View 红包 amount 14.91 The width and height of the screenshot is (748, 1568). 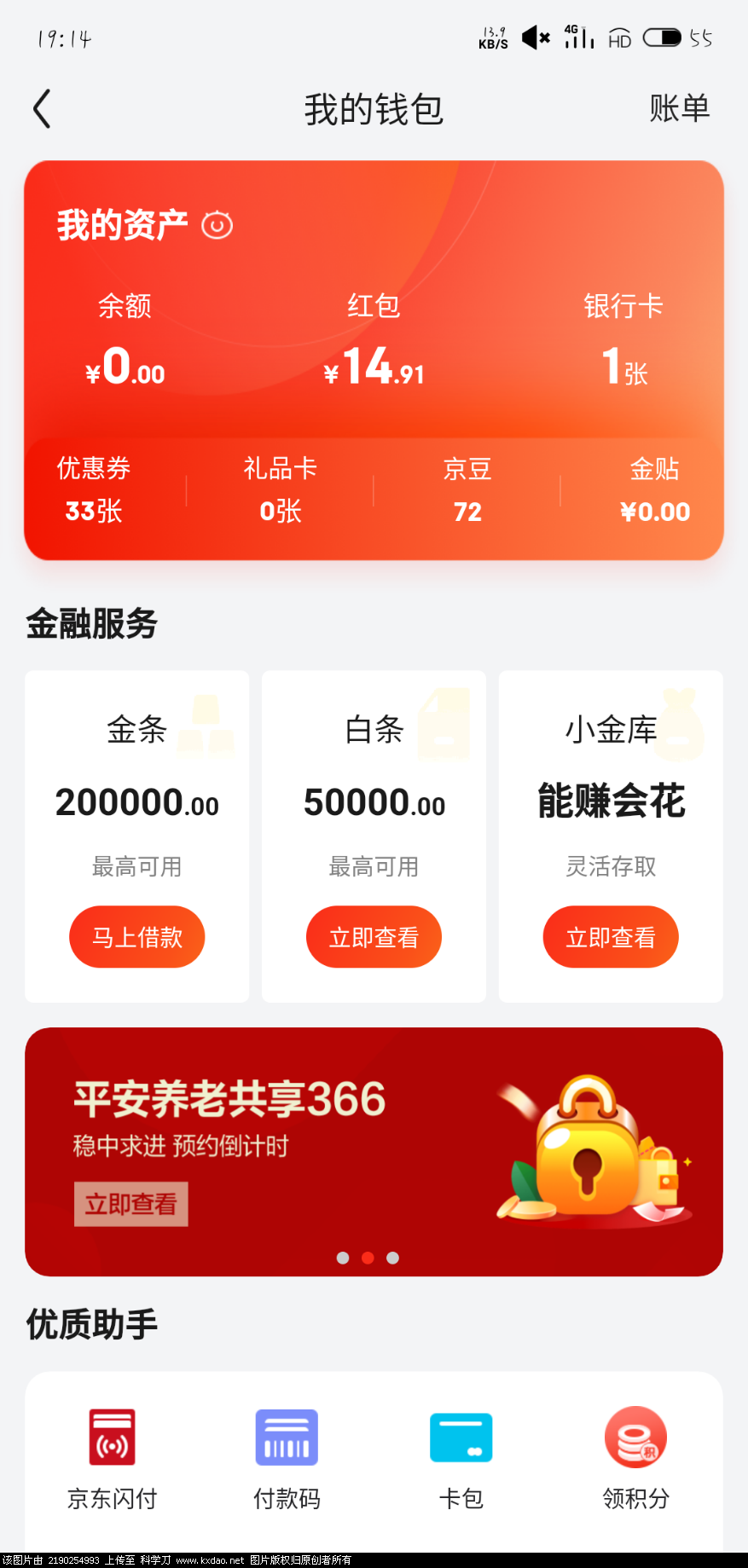pyautogui.click(x=374, y=341)
